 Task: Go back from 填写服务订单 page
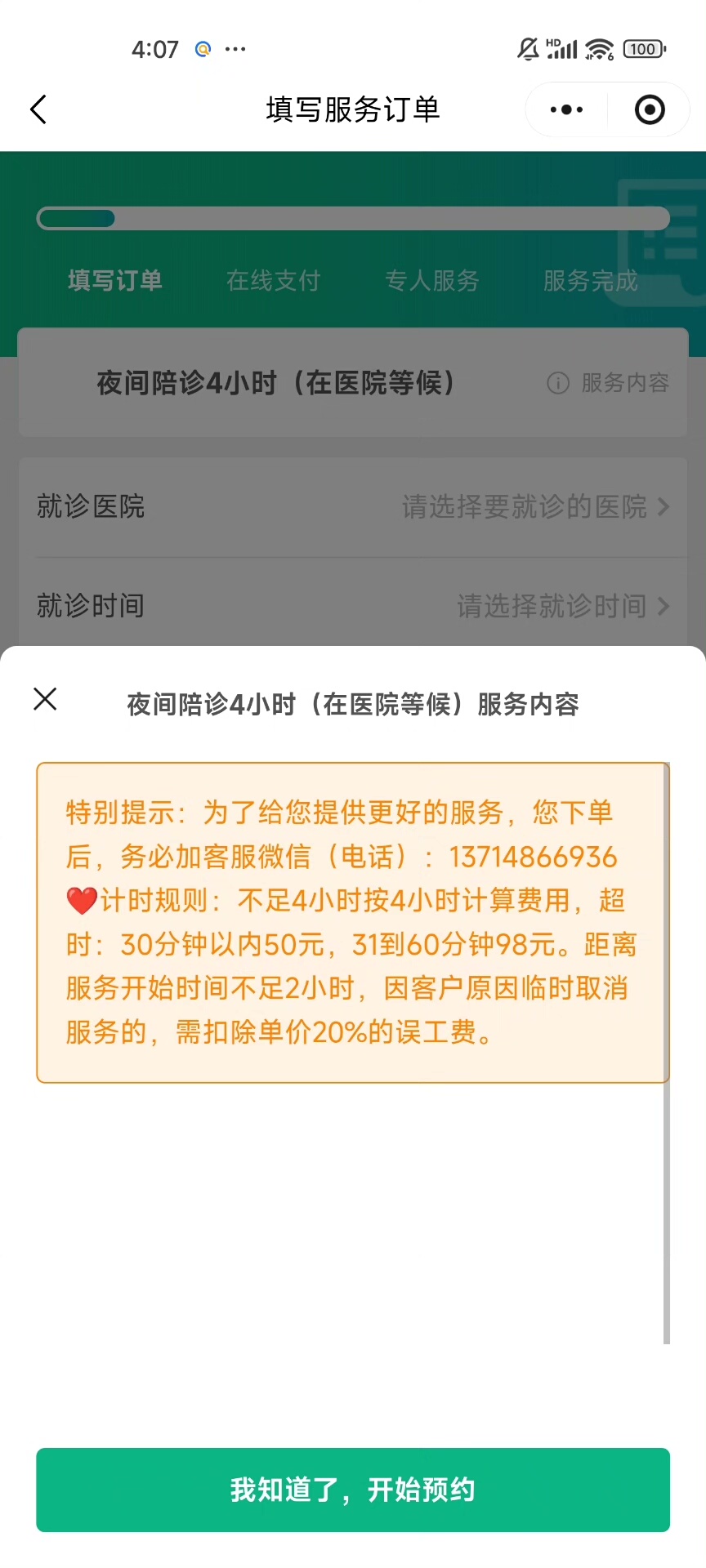click(x=38, y=109)
